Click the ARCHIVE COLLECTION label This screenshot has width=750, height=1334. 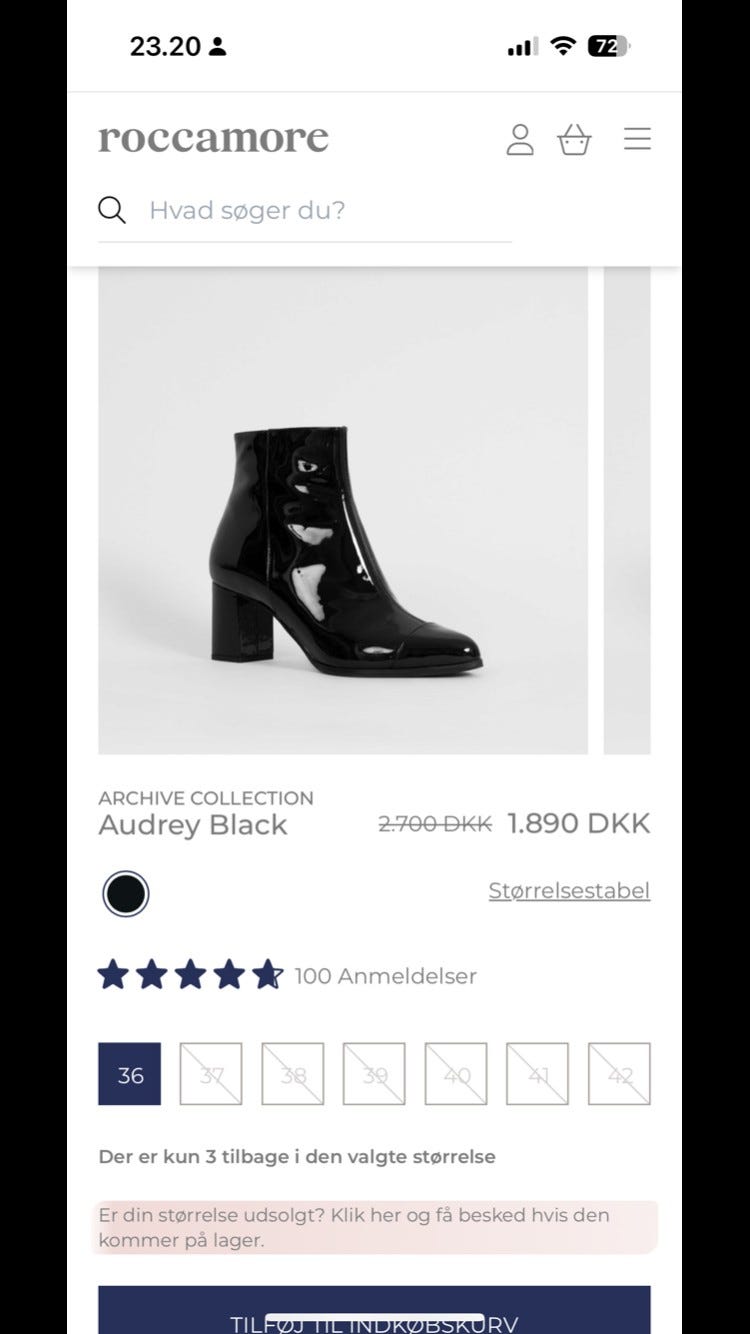205,798
